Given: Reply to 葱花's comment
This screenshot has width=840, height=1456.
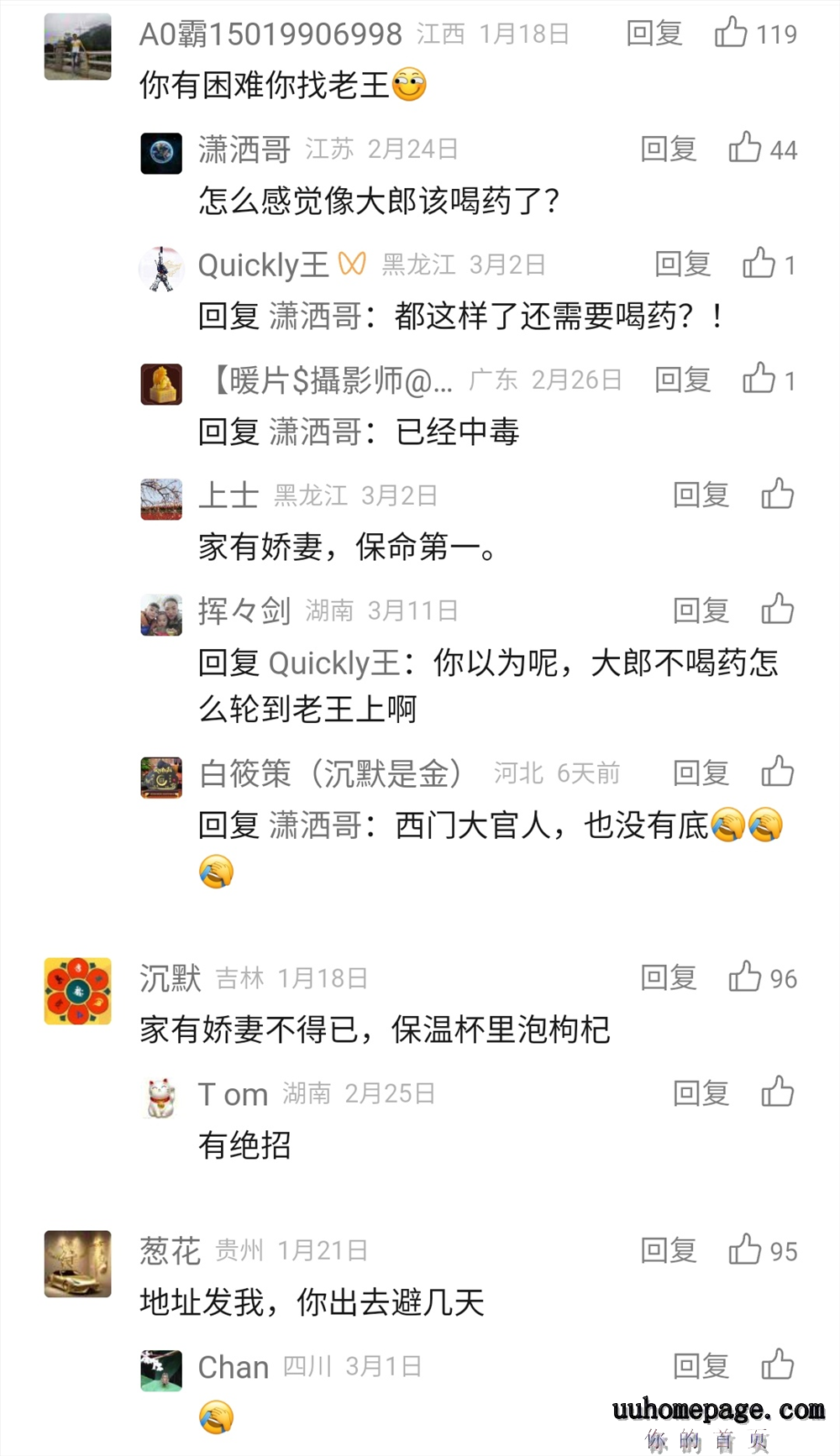Looking at the screenshot, I should click(668, 1250).
